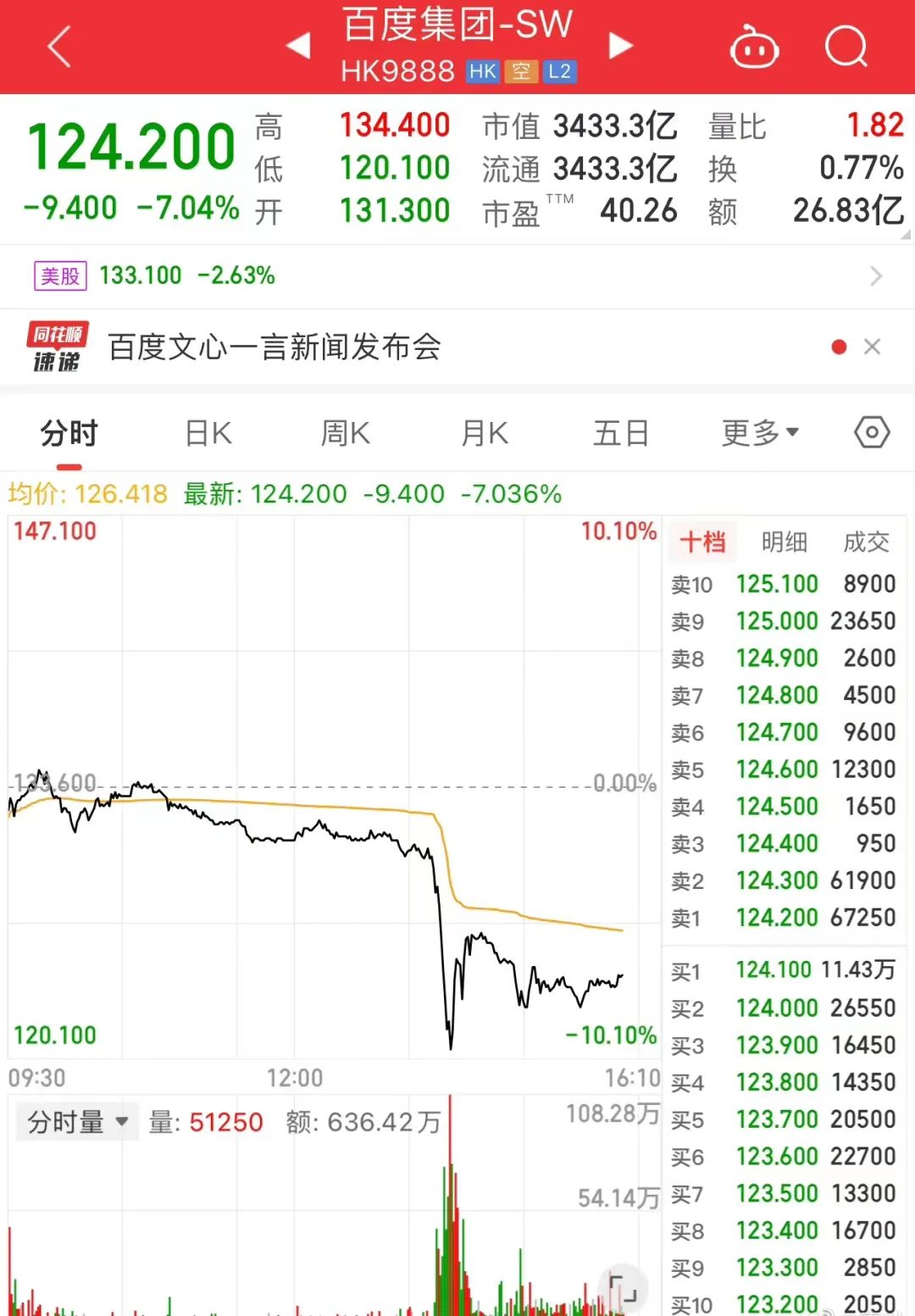This screenshot has width=915, height=1316.
Task: Switch to the 月K chart
Action: (485, 434)
